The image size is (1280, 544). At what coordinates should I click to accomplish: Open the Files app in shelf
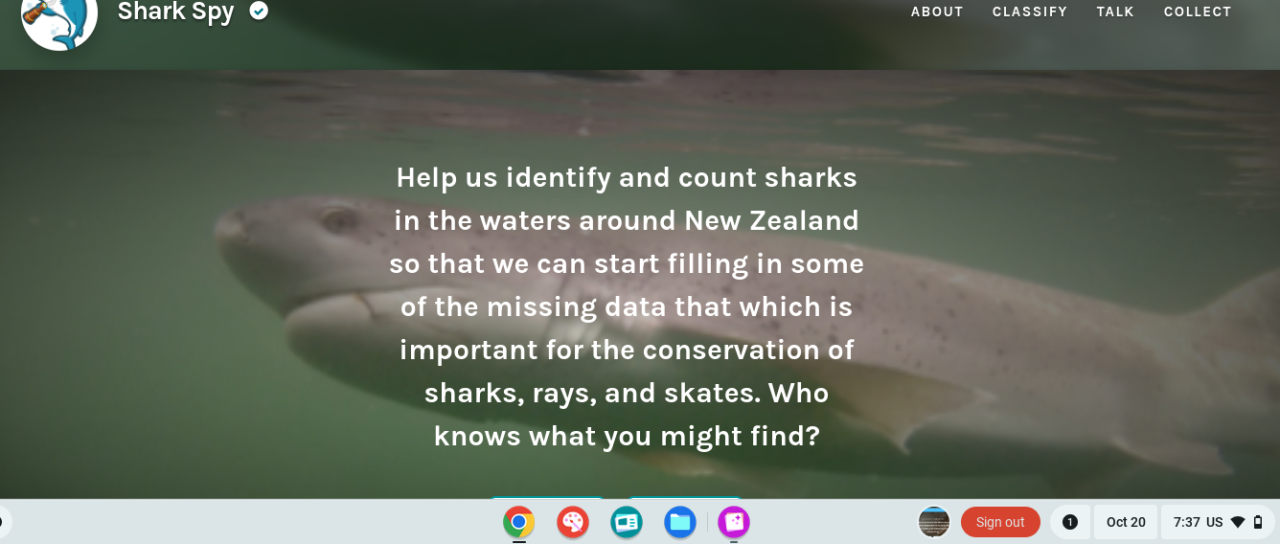pos(680,522)
